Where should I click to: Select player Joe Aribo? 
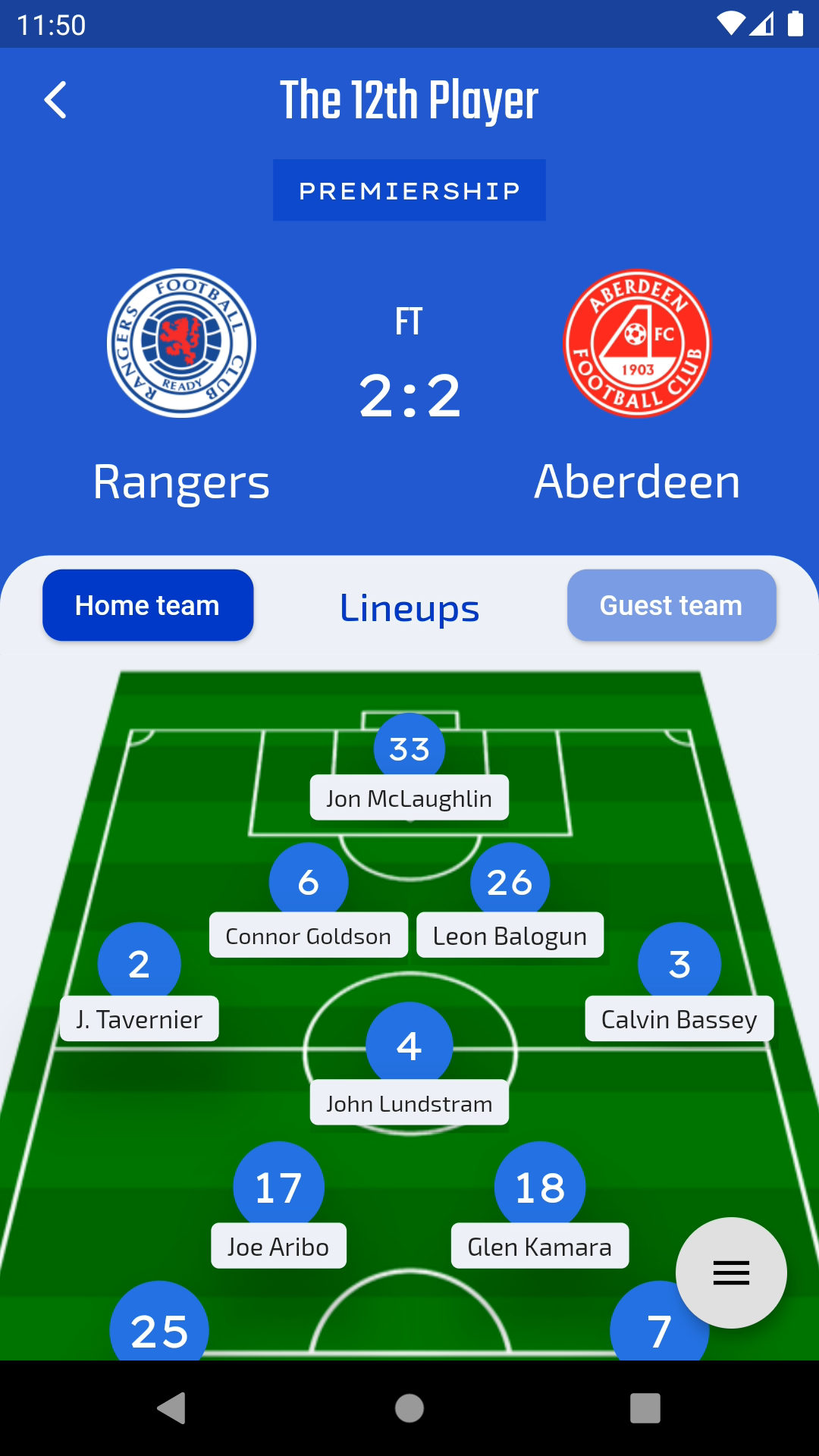point(279,1245)
